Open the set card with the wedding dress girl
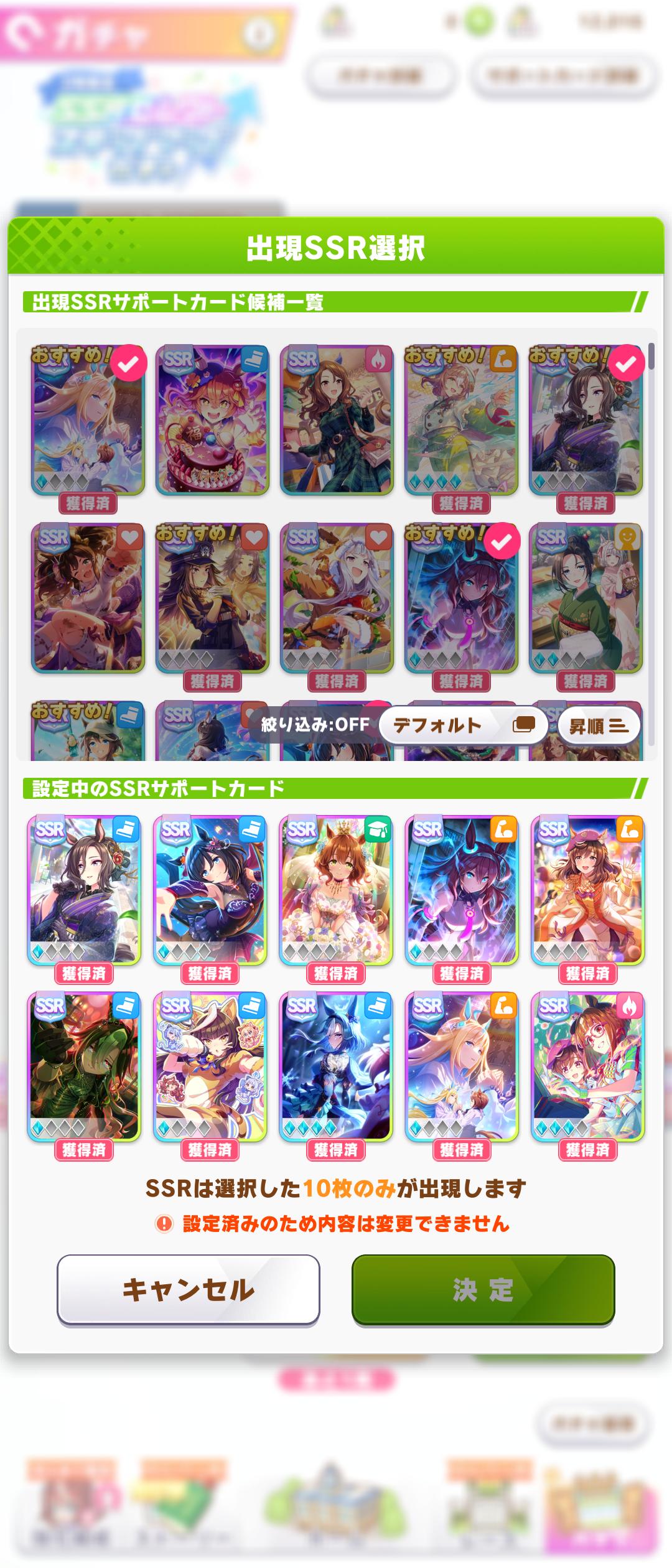This screenshot has width=672, height=1568. click(x=336, y=890)
